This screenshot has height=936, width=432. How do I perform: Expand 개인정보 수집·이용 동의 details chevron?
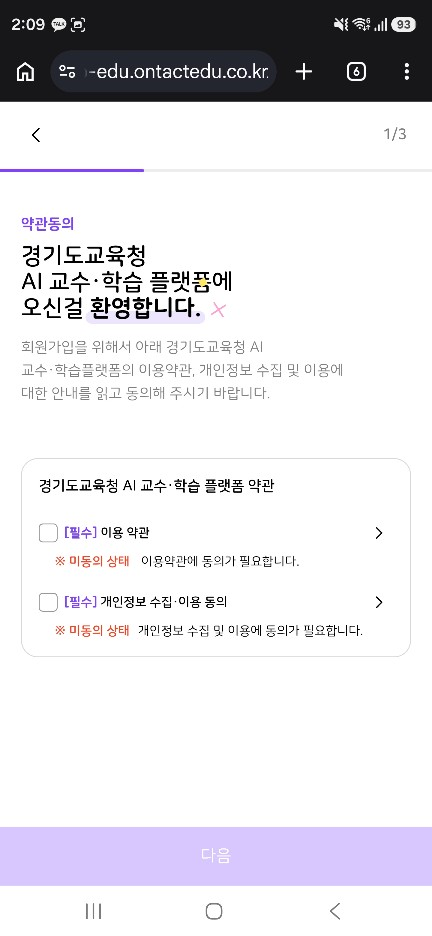point(378,602)
